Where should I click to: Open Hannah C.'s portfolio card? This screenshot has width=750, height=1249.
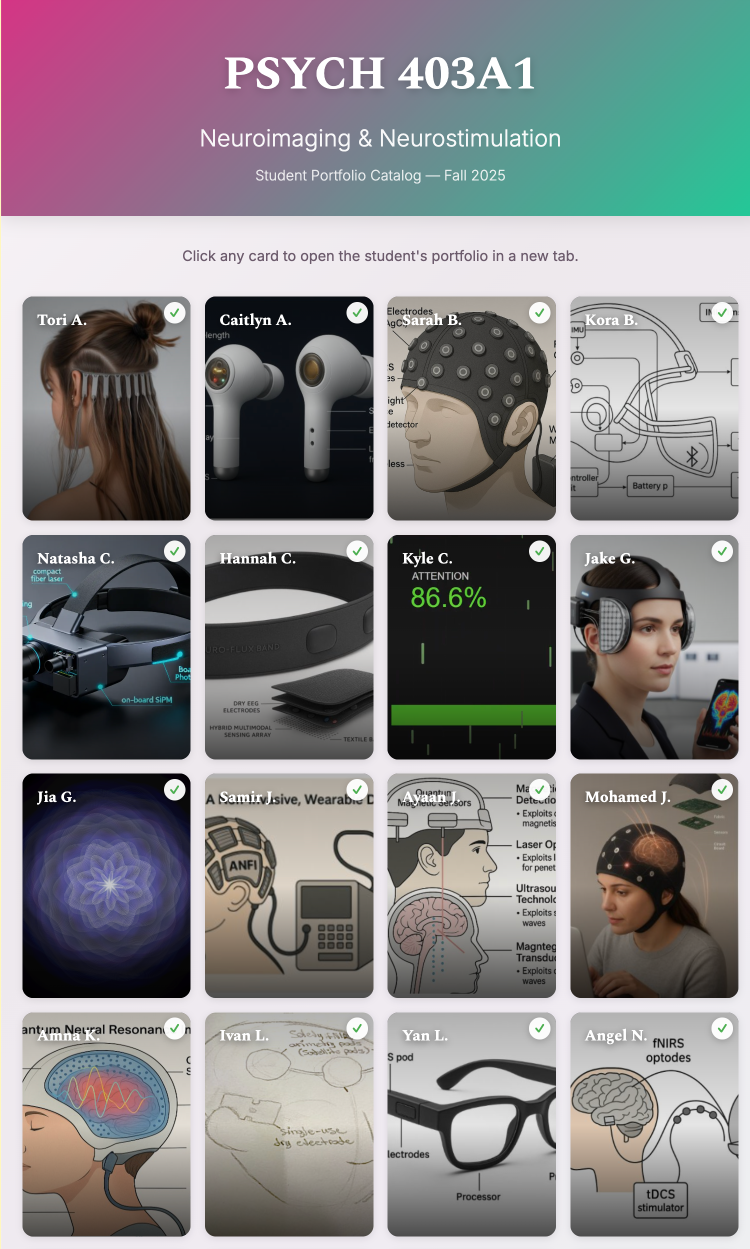pos(289,647)
